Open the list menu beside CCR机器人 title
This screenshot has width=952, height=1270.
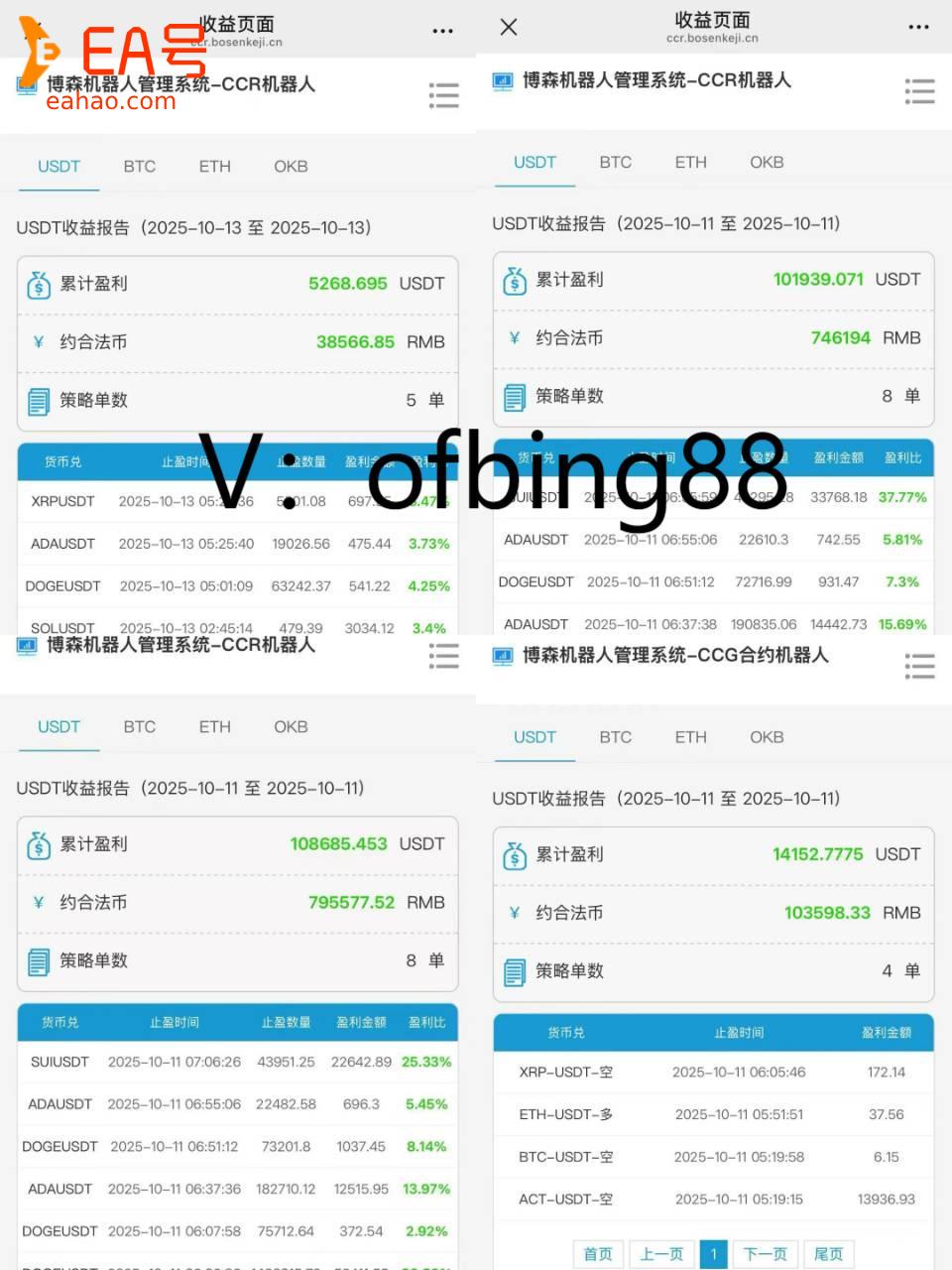(443, 95)
